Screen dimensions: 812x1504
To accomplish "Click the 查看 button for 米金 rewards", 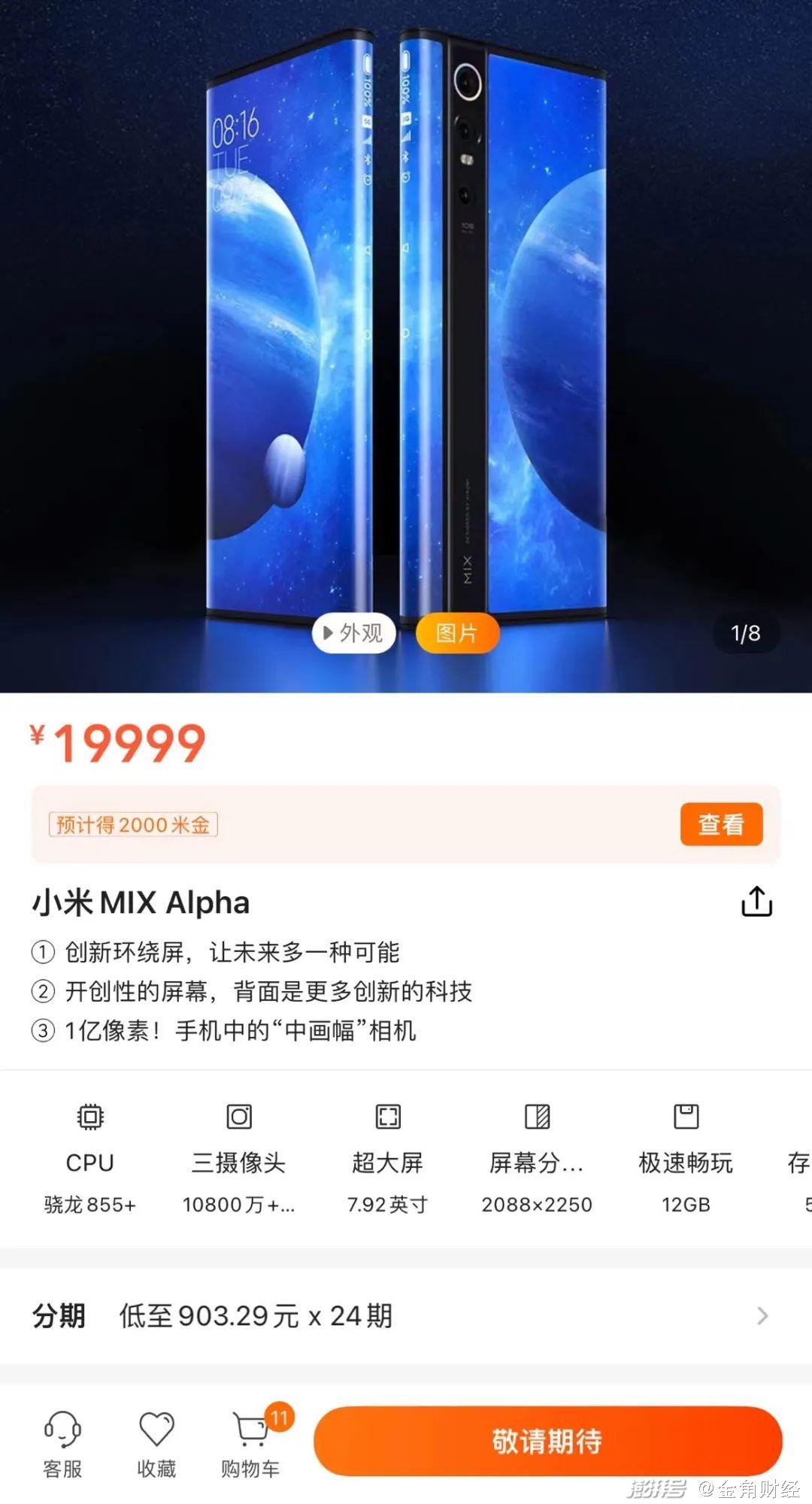I will pyautogui.click(x=721, y=824).
